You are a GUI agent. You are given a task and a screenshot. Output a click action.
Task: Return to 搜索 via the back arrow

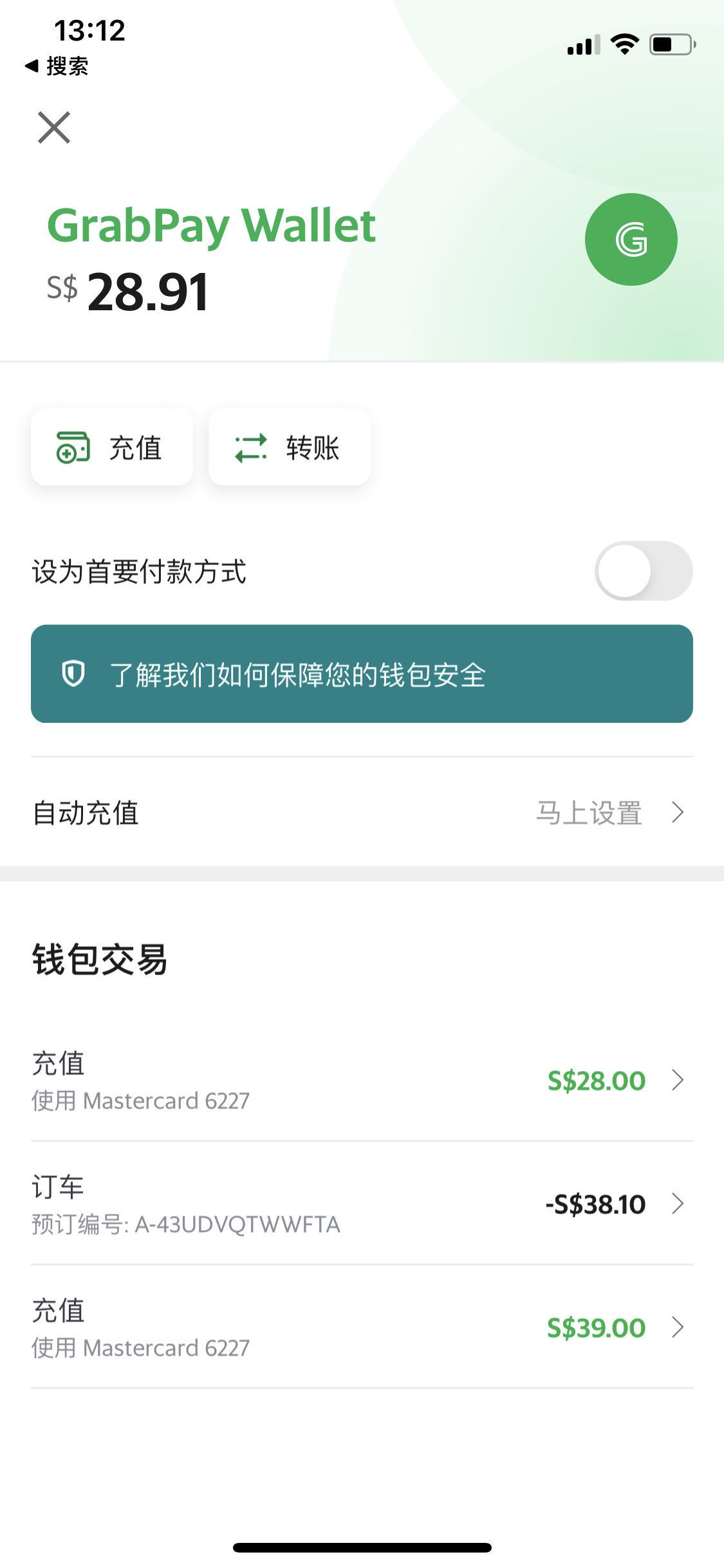[x=57, y=66]
